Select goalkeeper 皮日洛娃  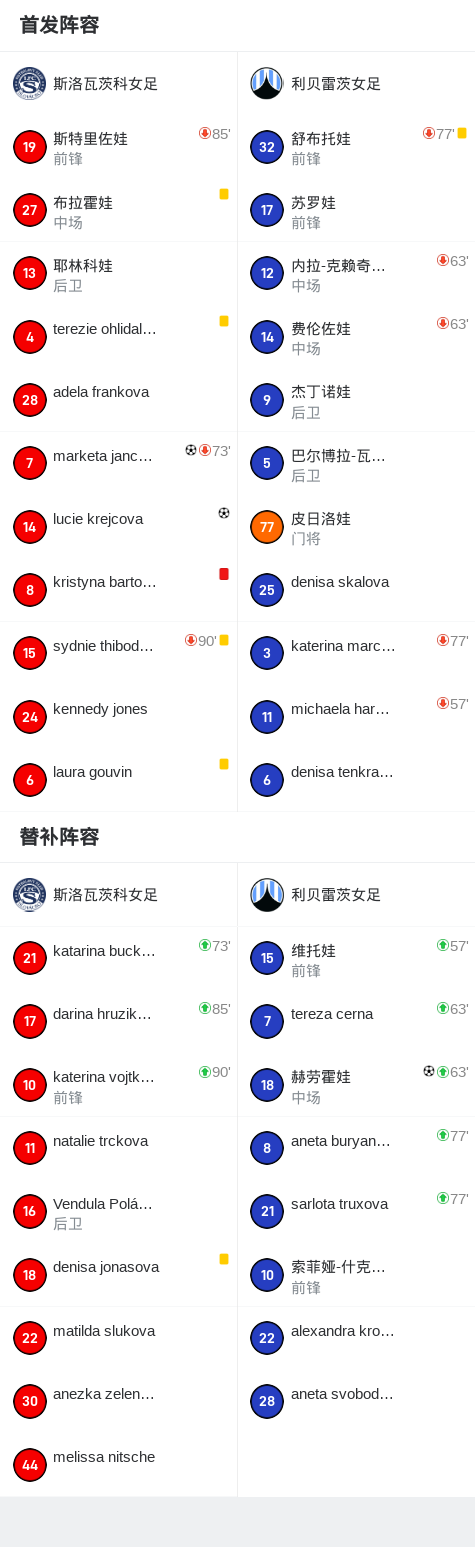click(356, 526)
